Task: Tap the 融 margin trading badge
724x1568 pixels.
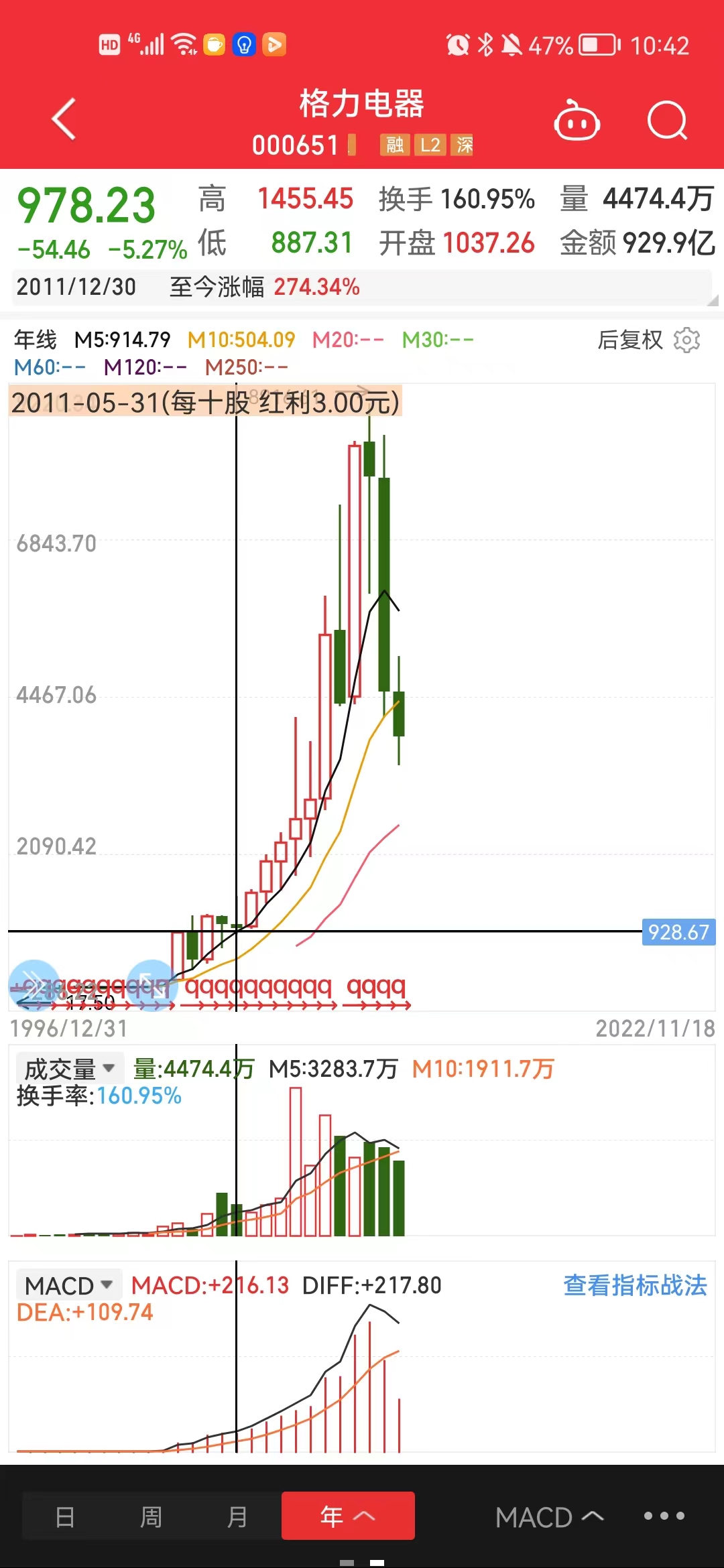Action: click(396, 145)
